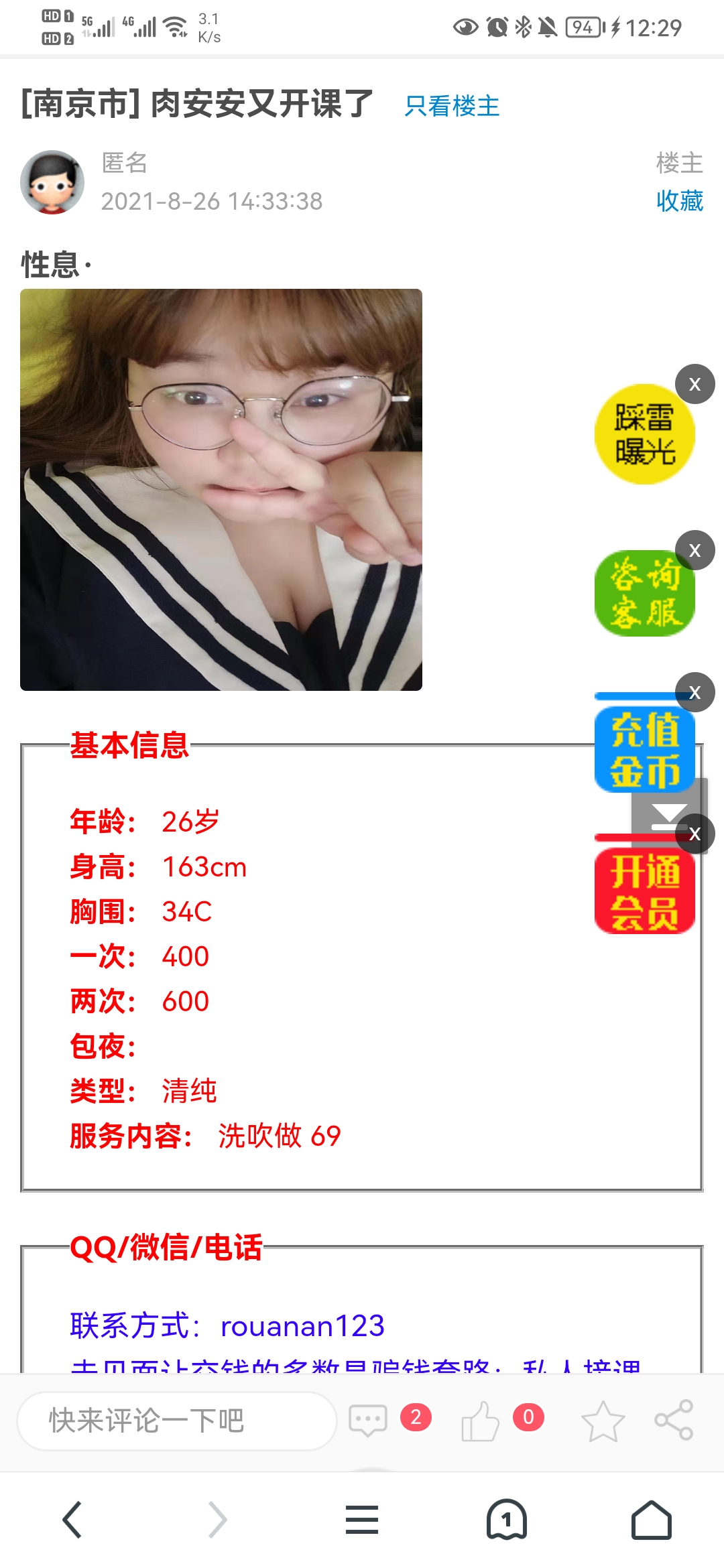Viewport: 724px width, 1568px height.
Task: Open the post photo thumbnail
Action: pos(221,490)
